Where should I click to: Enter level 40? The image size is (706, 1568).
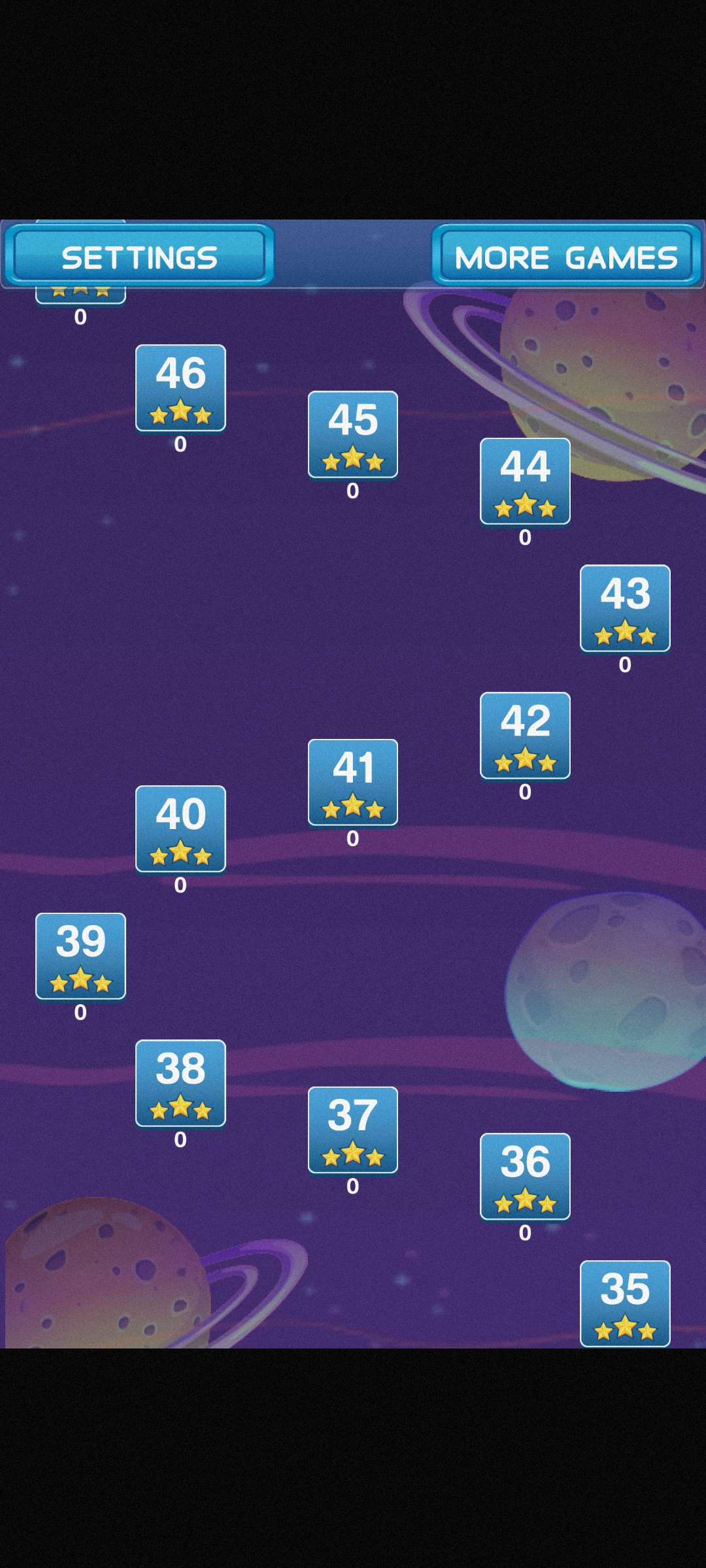click(180, 829)
